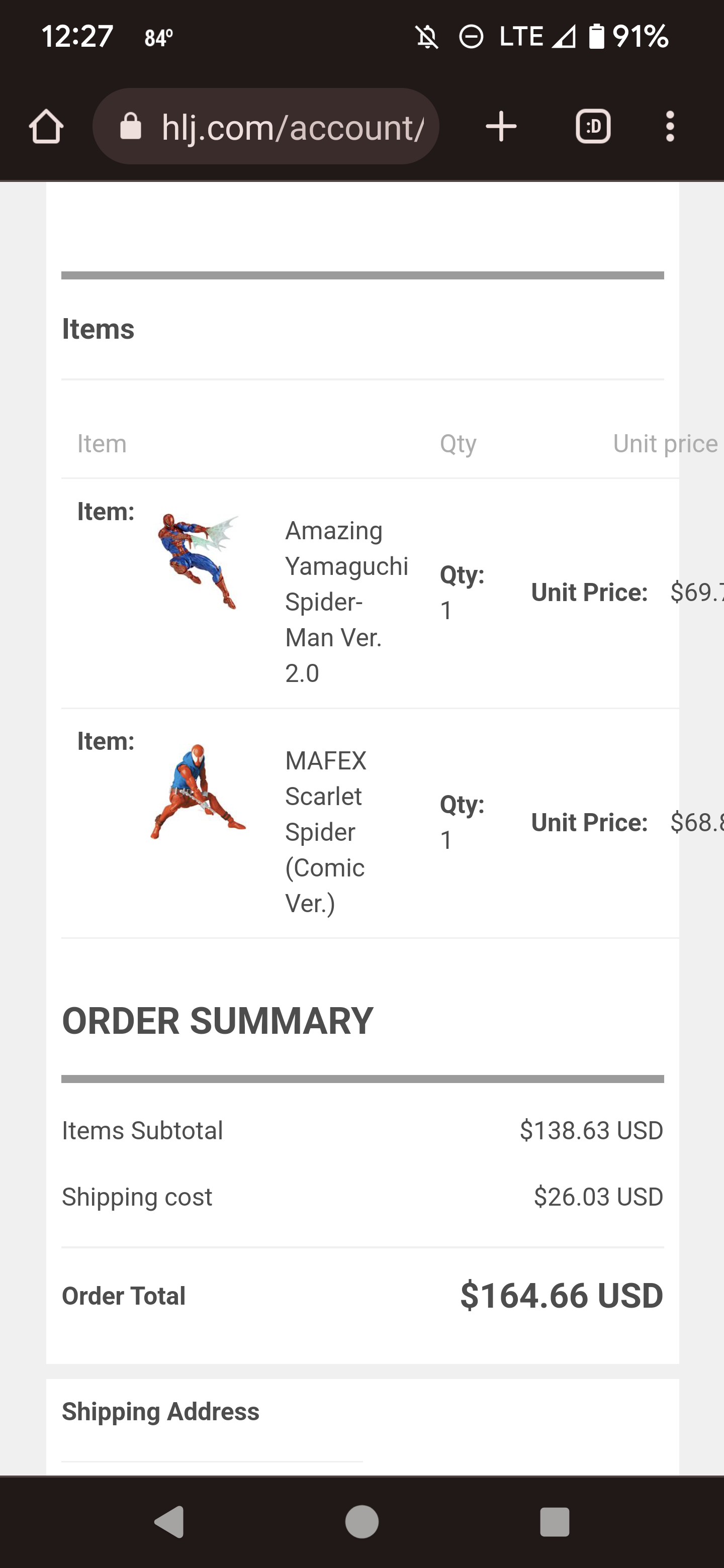Screen dimensions: 724x1568
Task: Open the recent apps view
Action: [554, 1522]
